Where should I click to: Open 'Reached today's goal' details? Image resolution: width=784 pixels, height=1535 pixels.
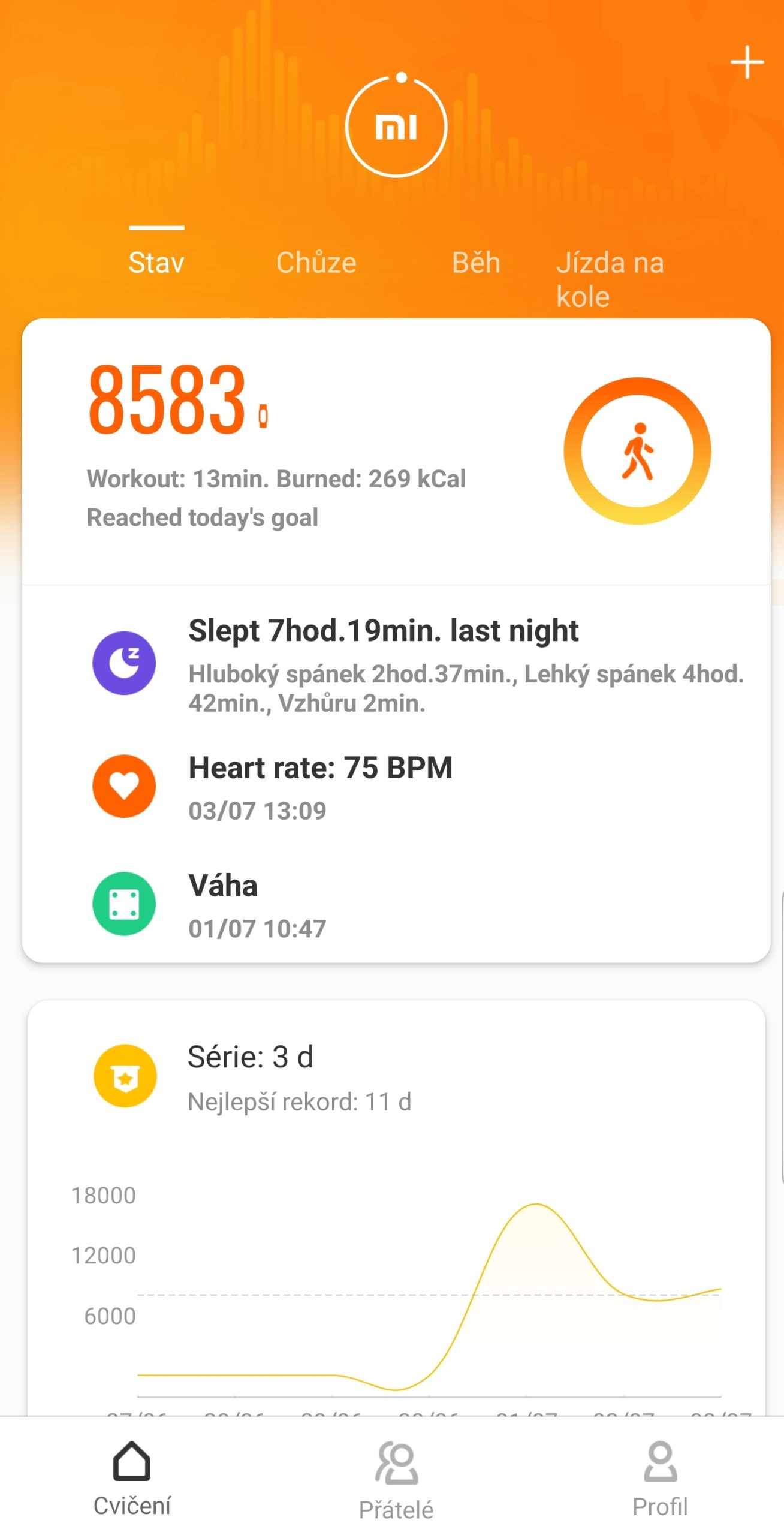point(202,517)
